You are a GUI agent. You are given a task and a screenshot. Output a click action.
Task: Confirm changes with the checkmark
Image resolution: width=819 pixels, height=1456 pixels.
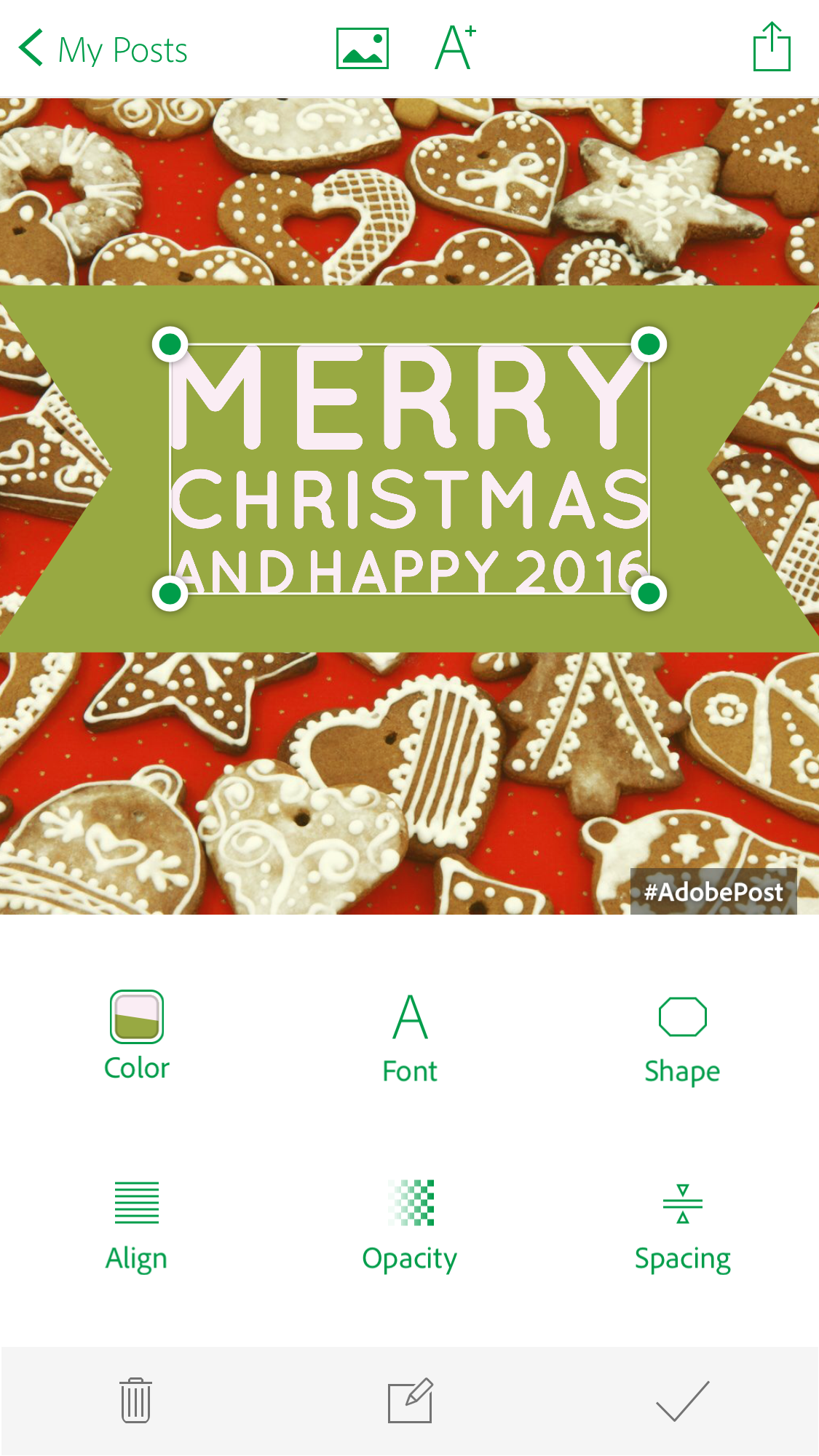click(682, 1400)
